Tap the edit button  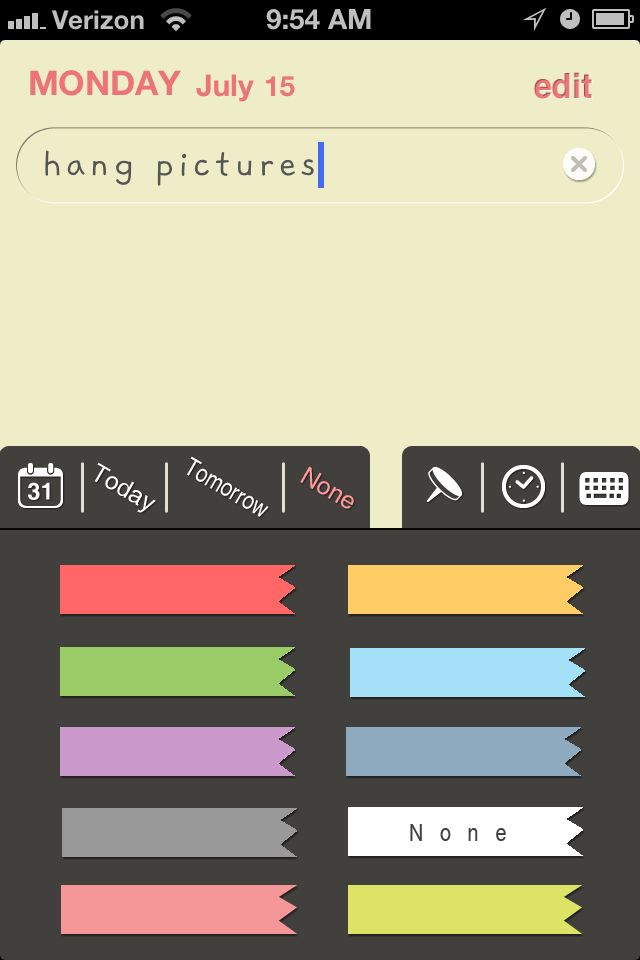tap(562, 87)
